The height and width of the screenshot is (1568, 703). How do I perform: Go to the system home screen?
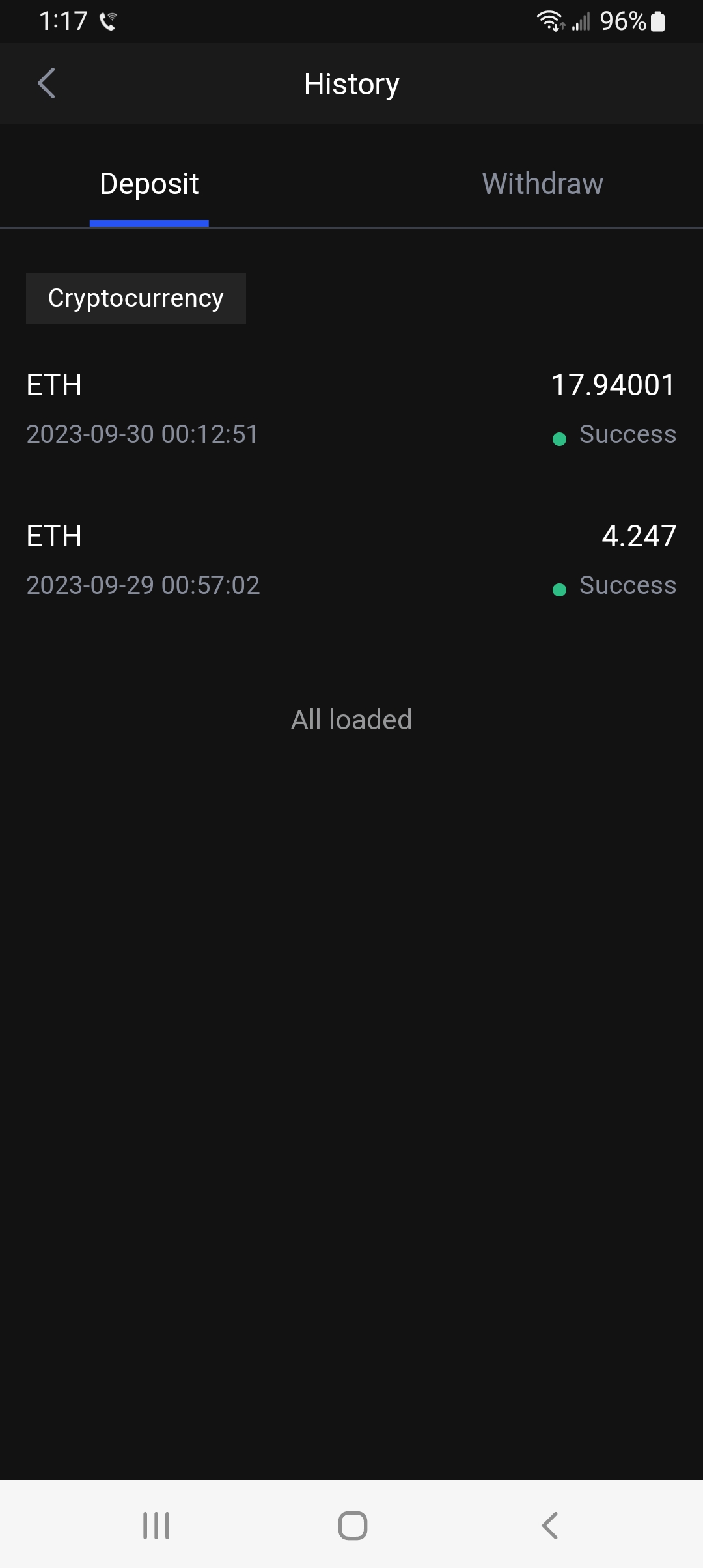[352, 1525]
